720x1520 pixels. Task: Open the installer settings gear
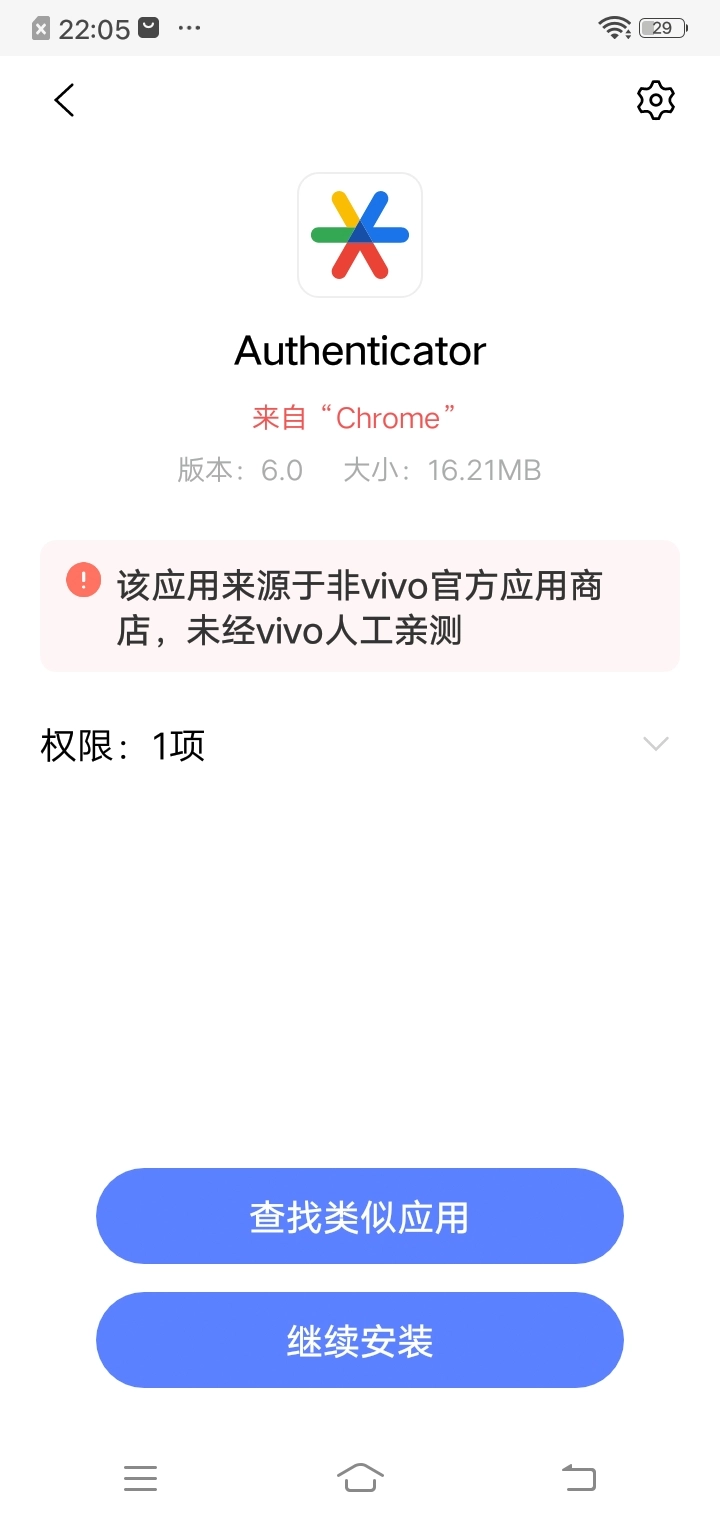655,100
